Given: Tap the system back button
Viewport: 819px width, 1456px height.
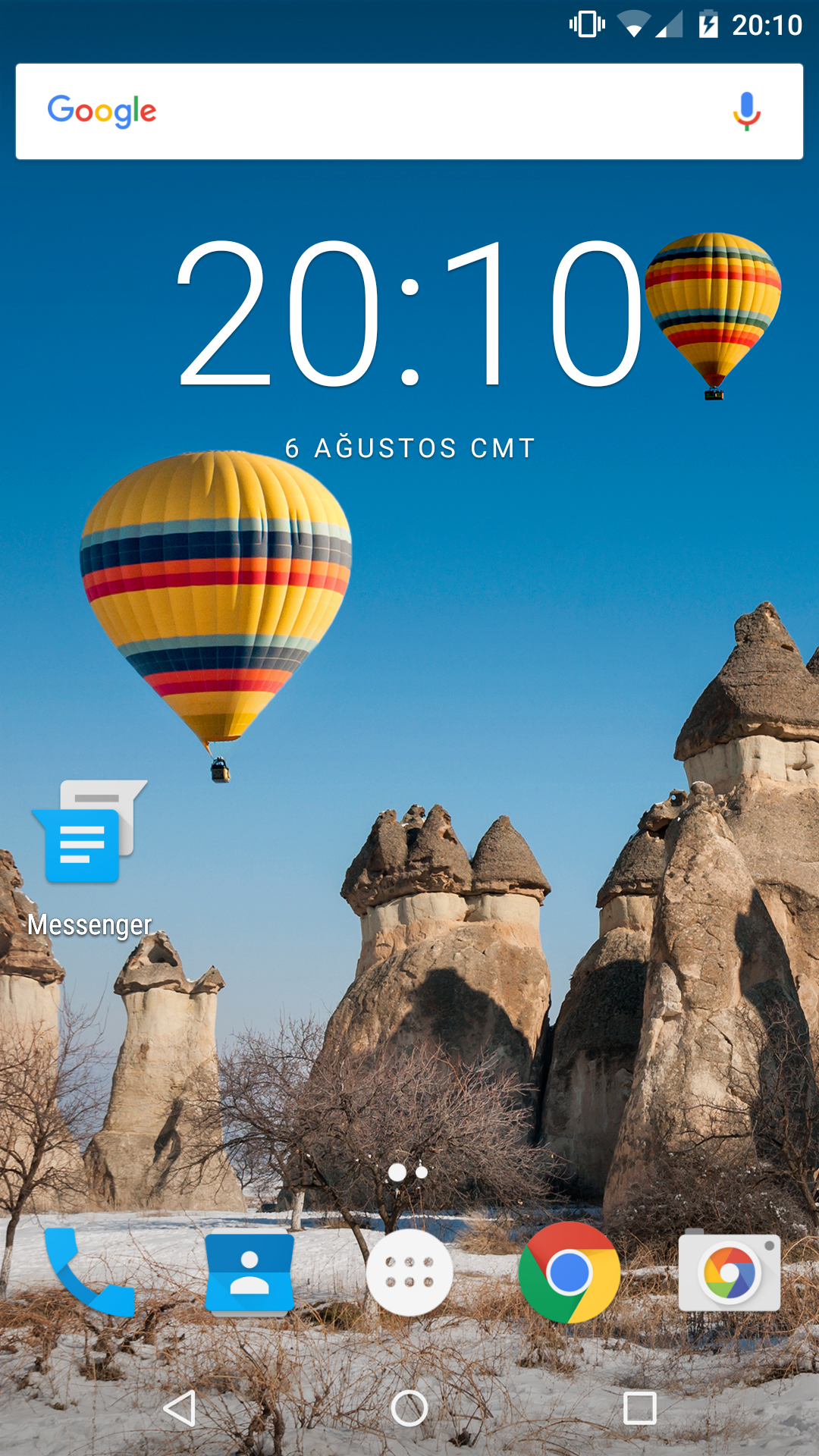Looking at the screenshot, I should pos(180,1409).
